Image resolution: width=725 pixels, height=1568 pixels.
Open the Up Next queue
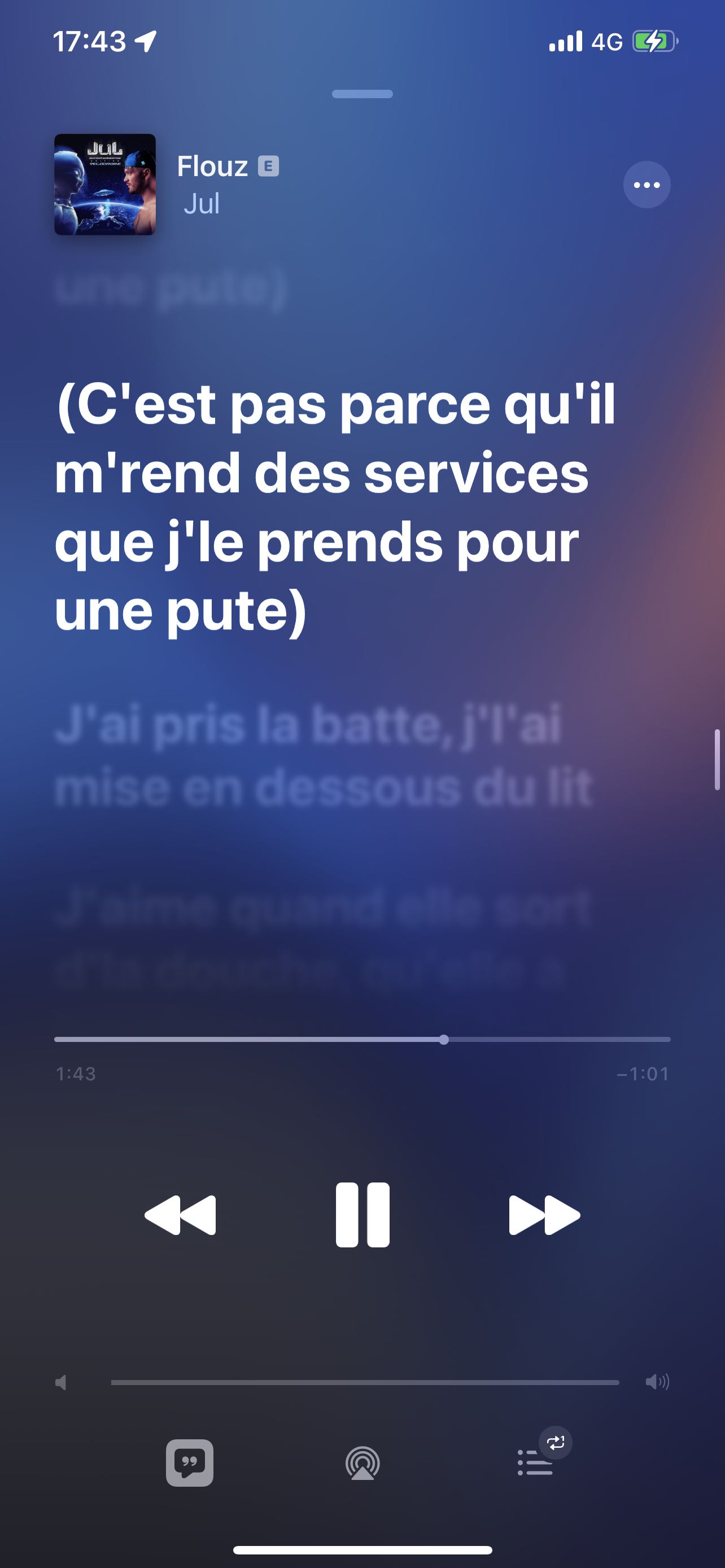click(536, 1462)
